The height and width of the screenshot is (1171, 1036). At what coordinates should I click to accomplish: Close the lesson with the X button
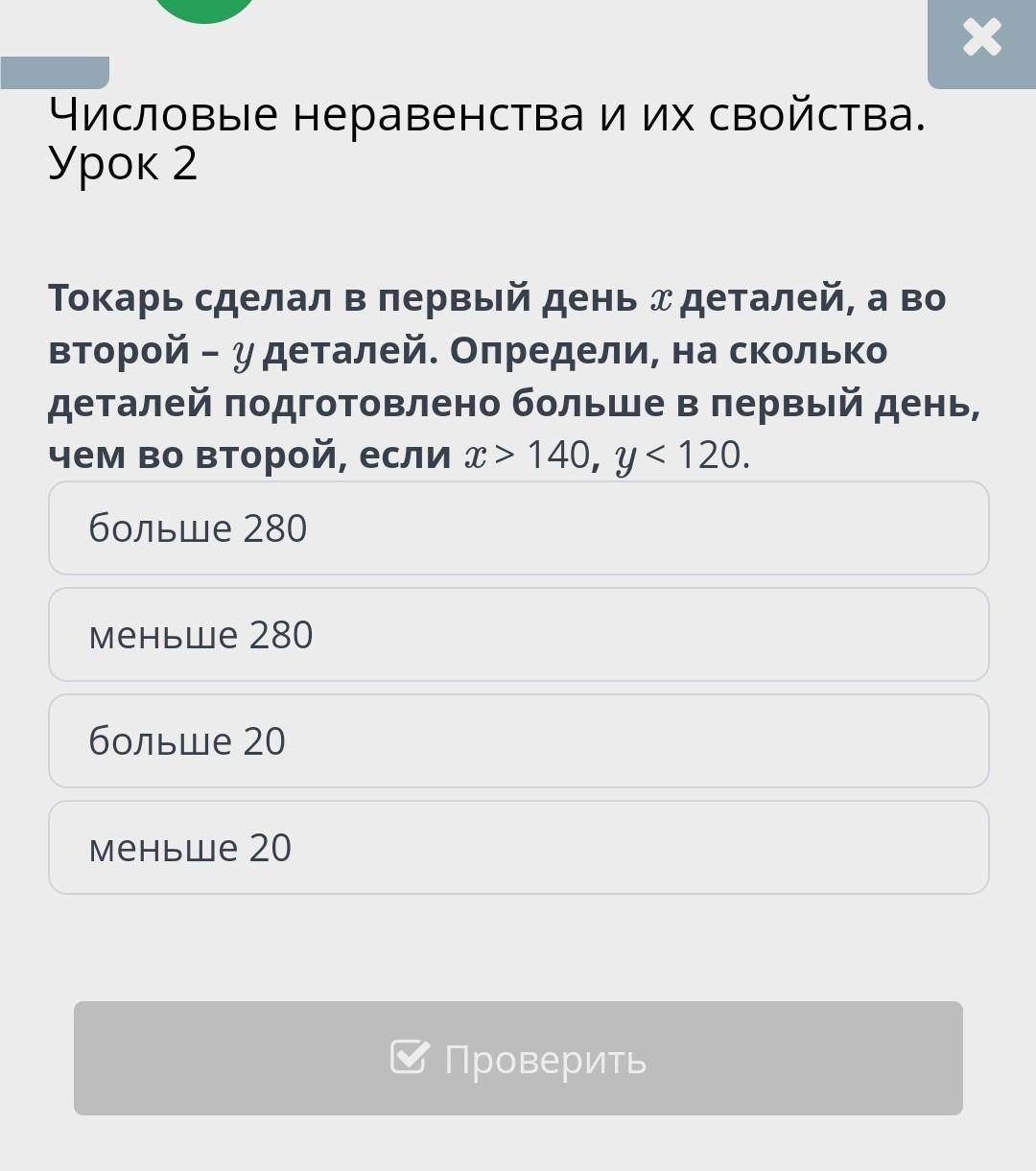981,39
